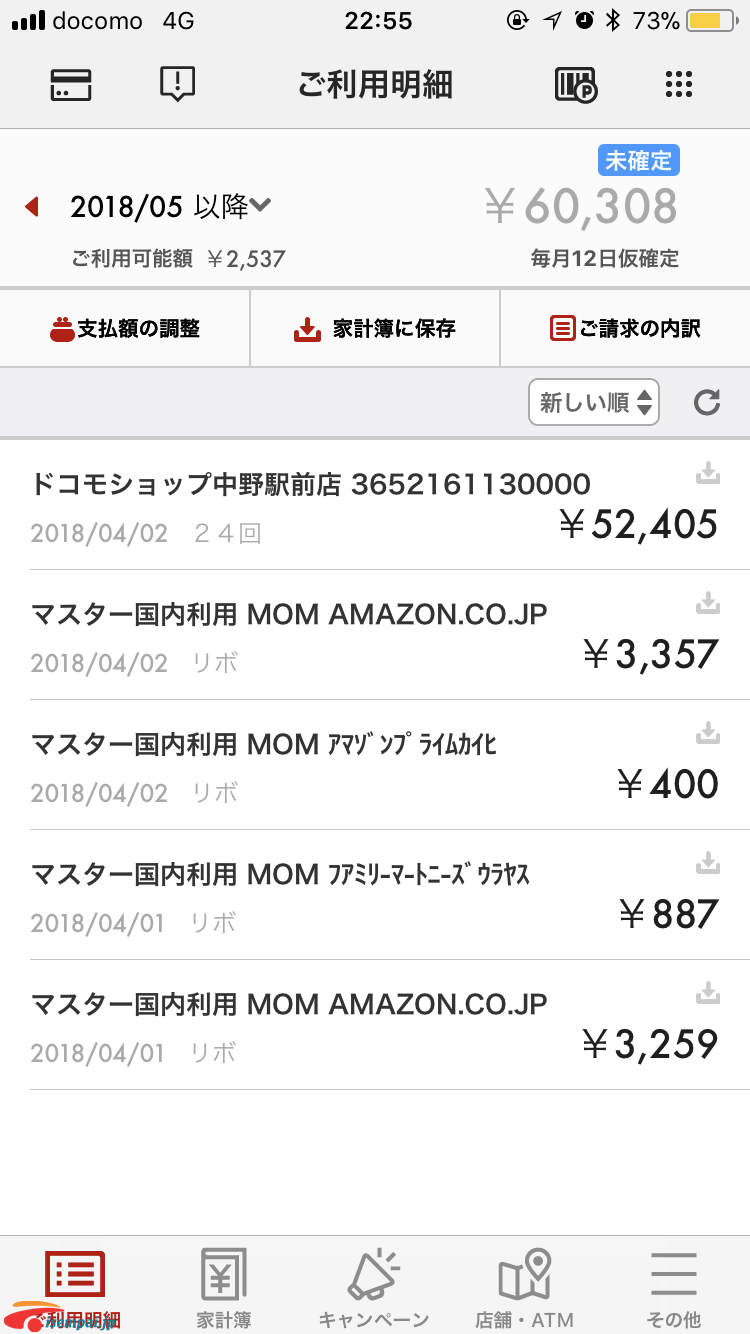The width and height of the screenshot is (750, 1334).
Task: Open ご請求の内訳 breakdown
Action: 625,328
